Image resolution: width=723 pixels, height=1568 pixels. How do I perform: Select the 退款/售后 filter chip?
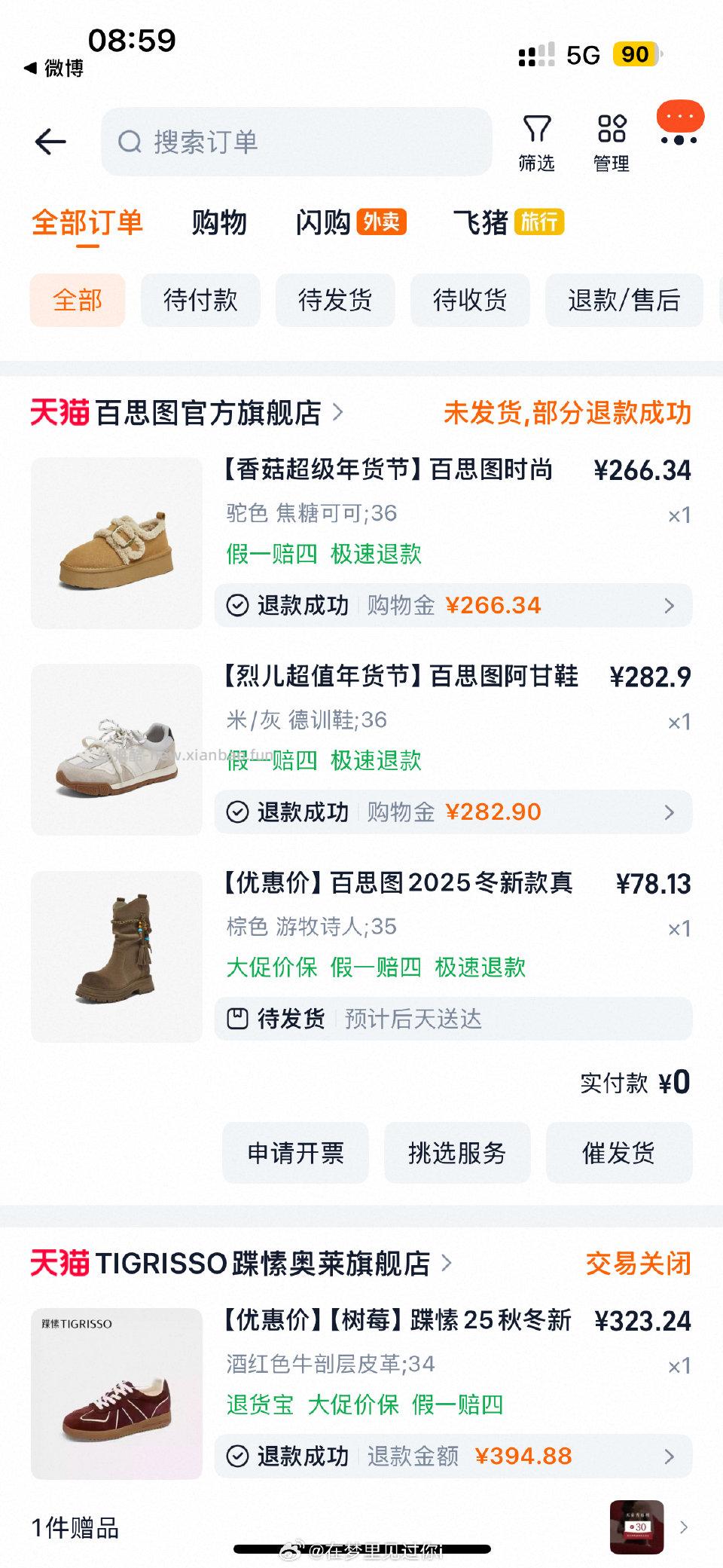coord(625,300)
